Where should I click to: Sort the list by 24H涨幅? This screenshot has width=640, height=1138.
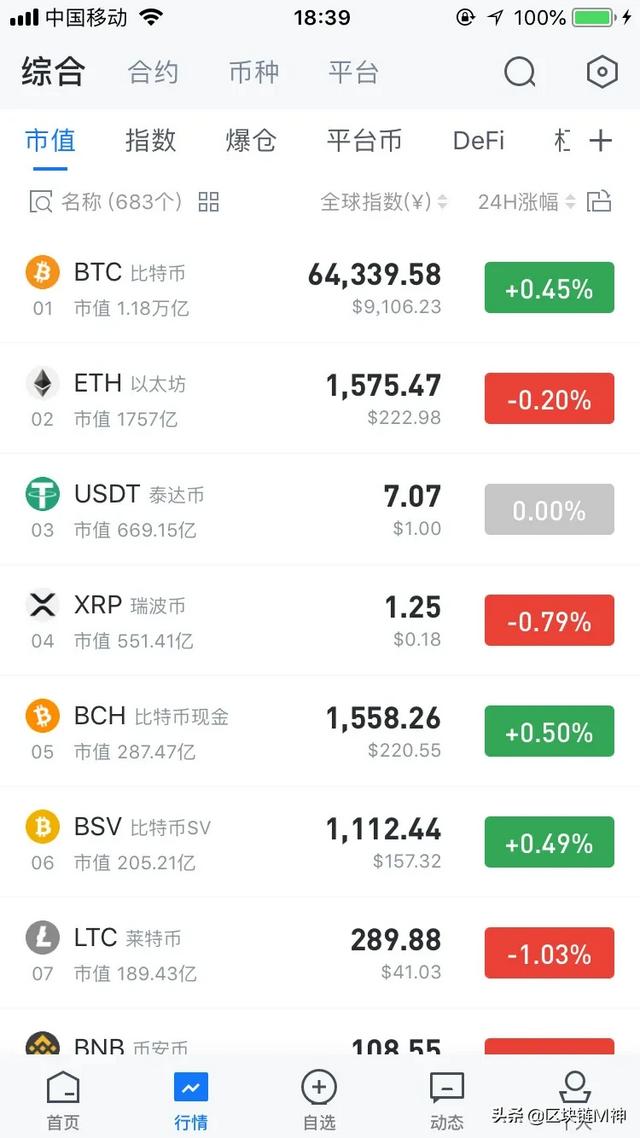(x=526, y=202)
